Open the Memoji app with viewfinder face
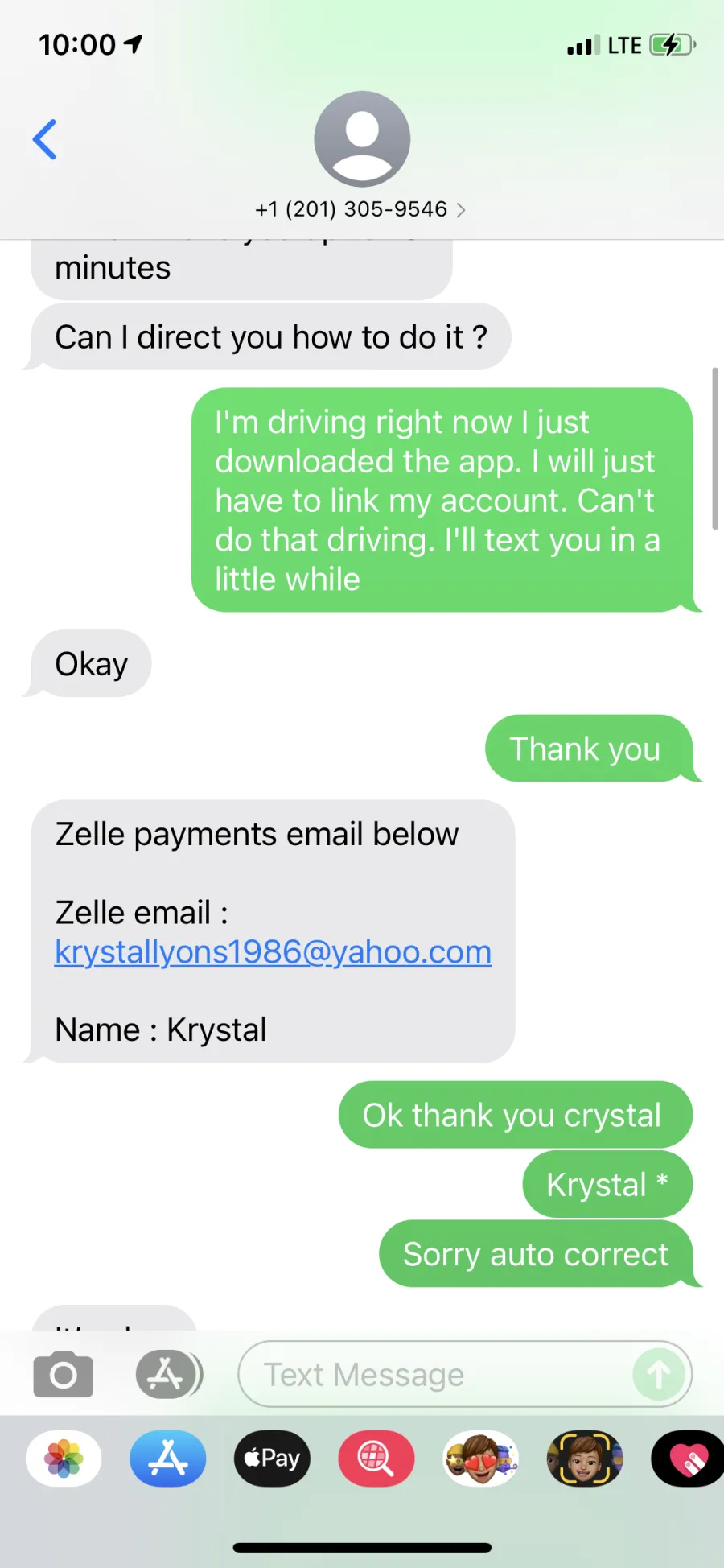 [585, 1459]
